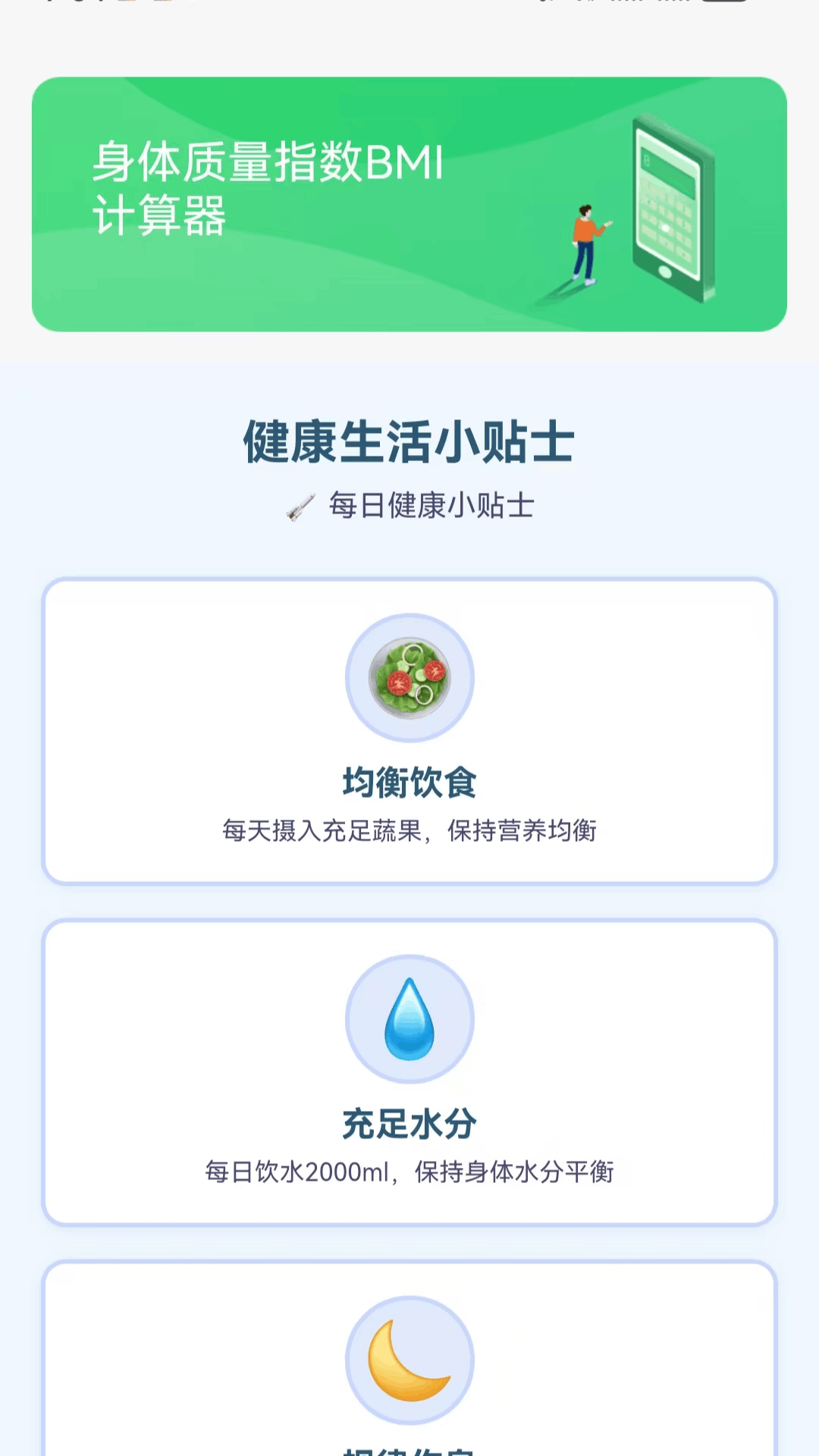Viewport: 819px width, 1456px height.
Task: Select the 均衡饮食 health tip card
Action: coord(409,728)
